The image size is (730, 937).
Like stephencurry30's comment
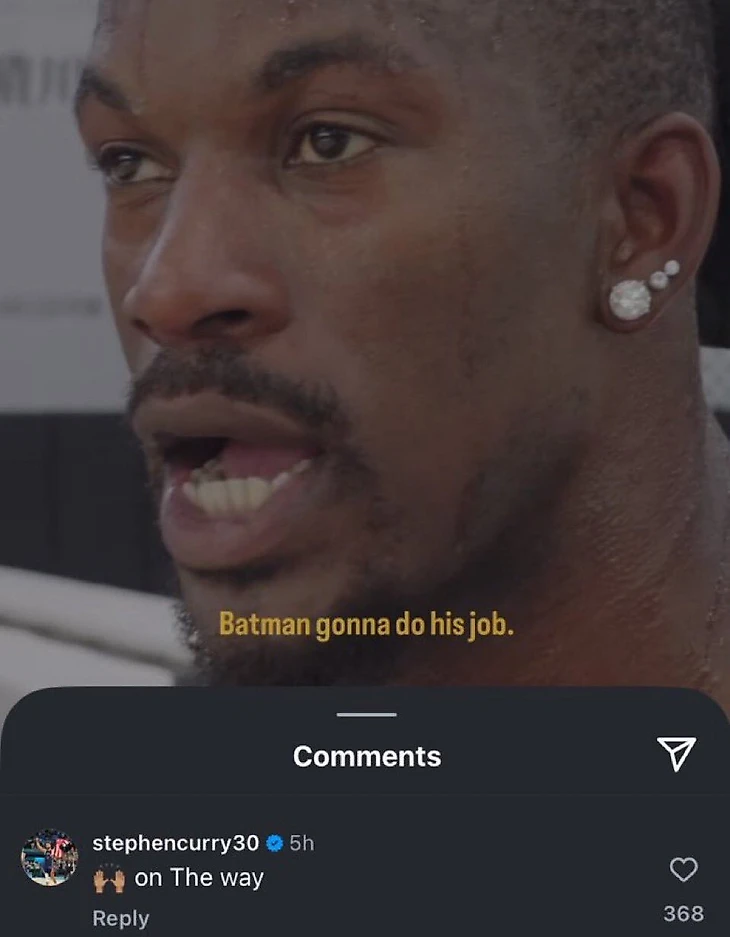[683, 870]
